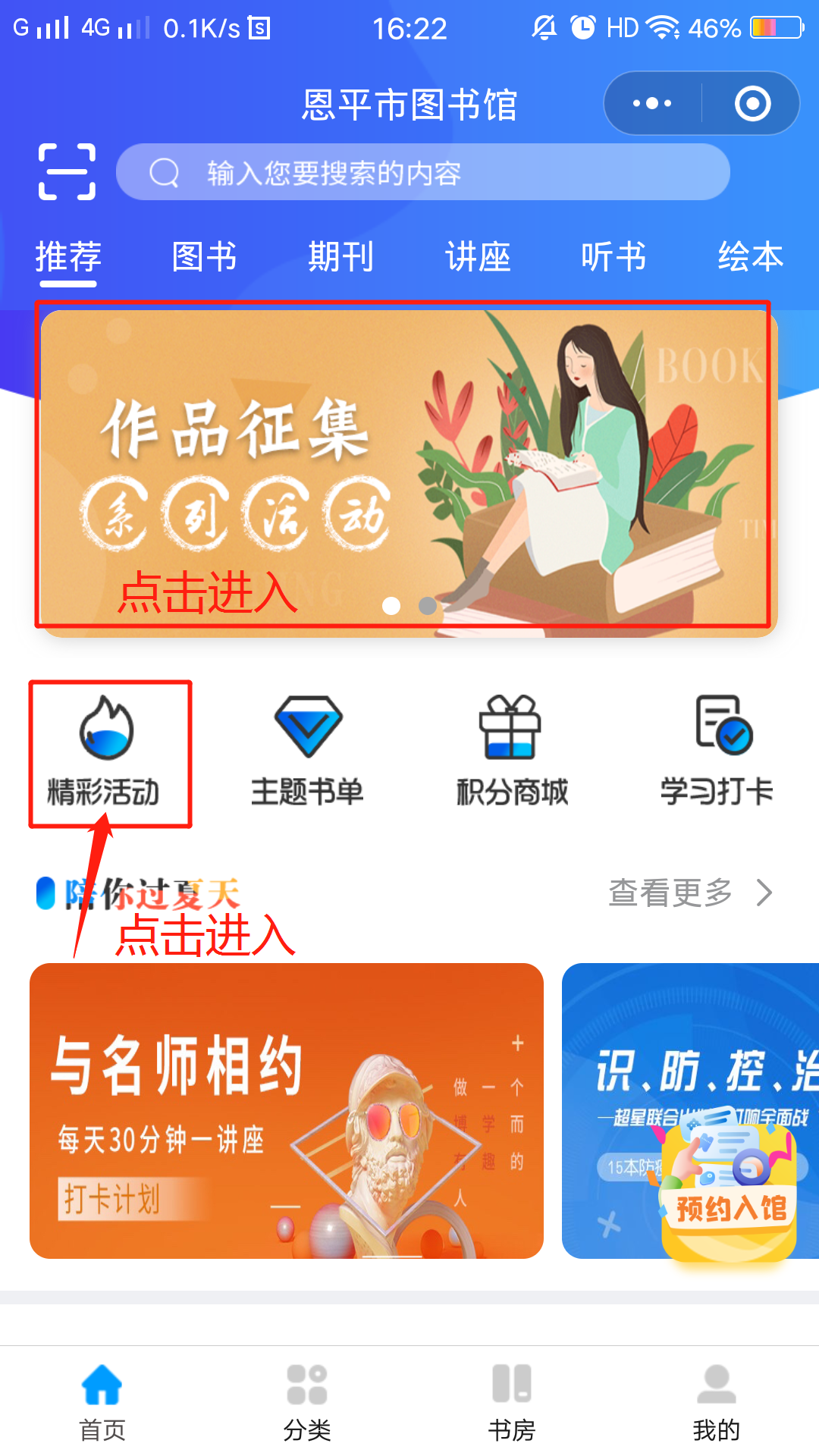Screen dimensions: 819x1456
Task: Switch to the 图书 tab
Action: (204, 257)
